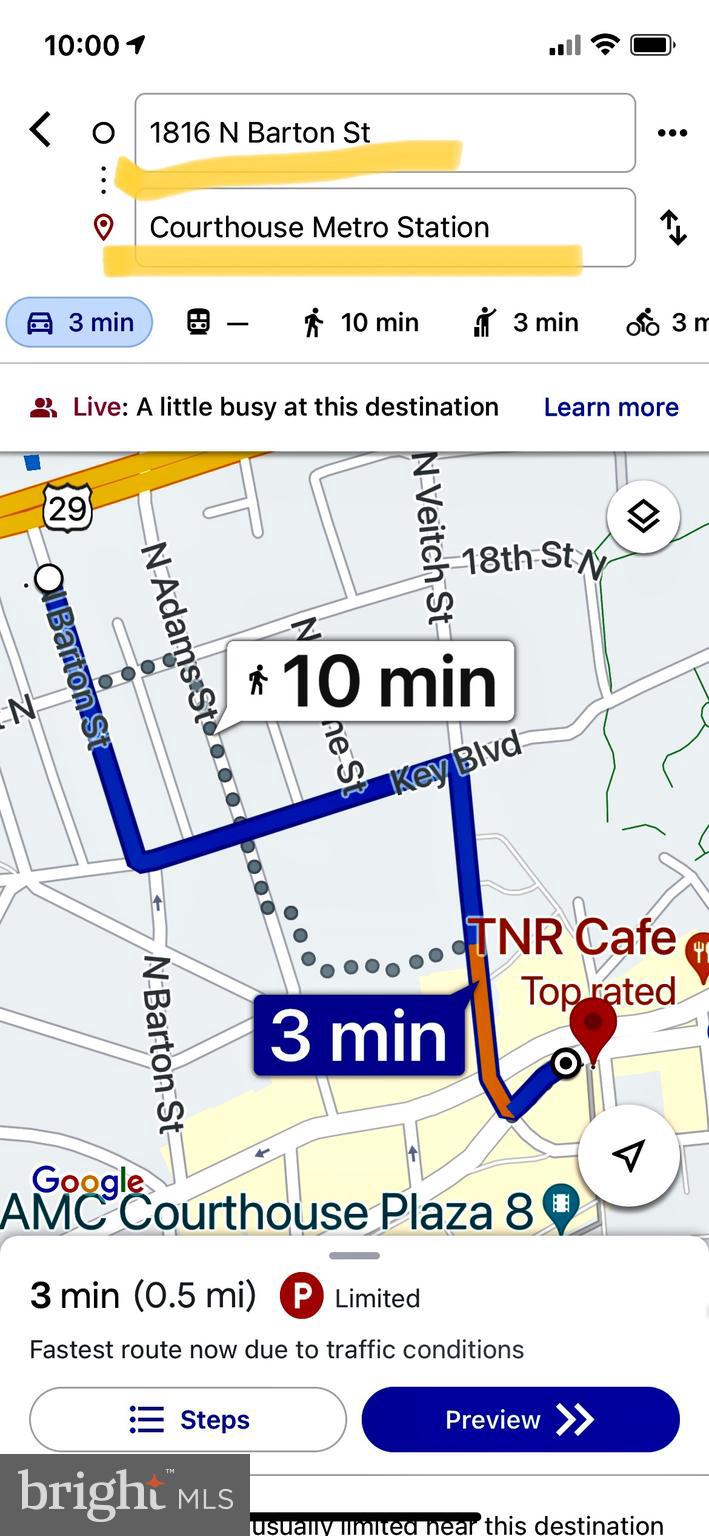Open the three-dot overflow menu
Image resolution: width=709 pixels, height=1536 pixels.
(672, 133)
